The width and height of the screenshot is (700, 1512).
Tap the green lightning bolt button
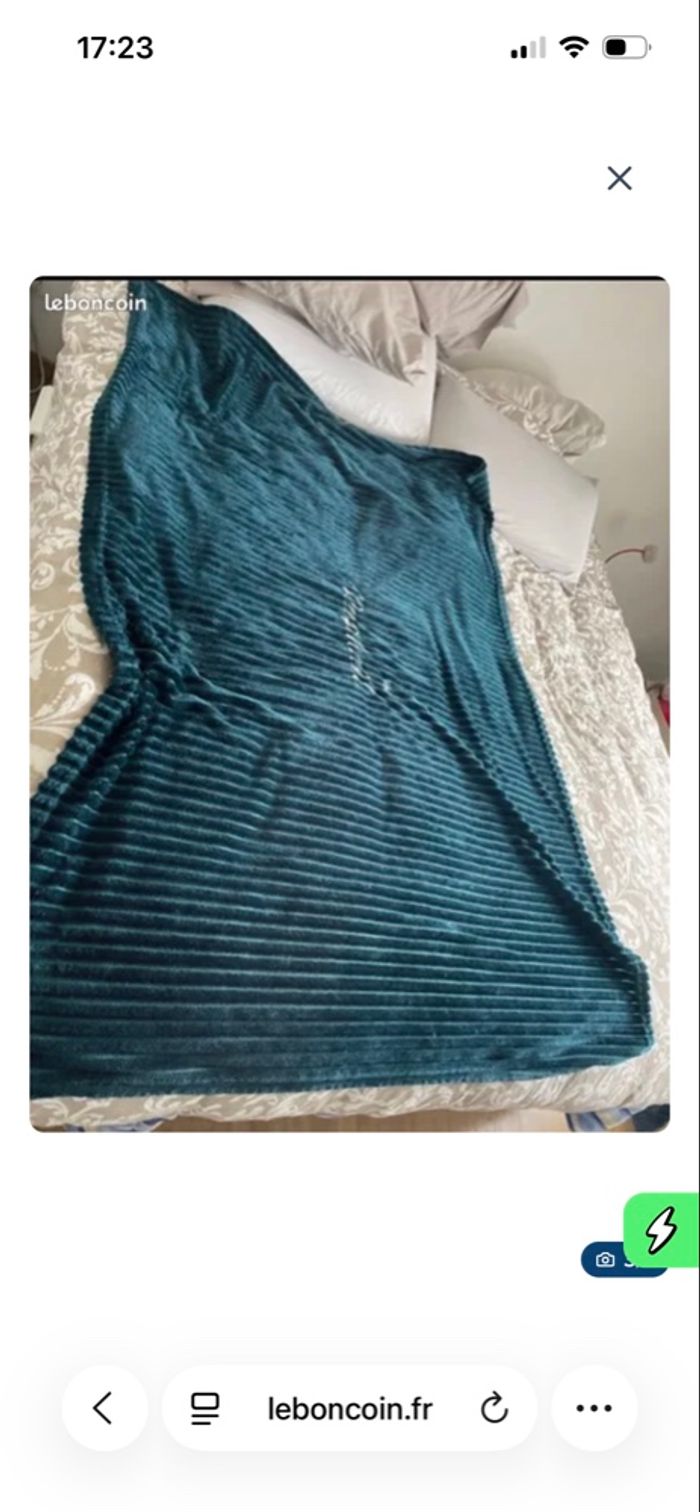(662, 1229)
